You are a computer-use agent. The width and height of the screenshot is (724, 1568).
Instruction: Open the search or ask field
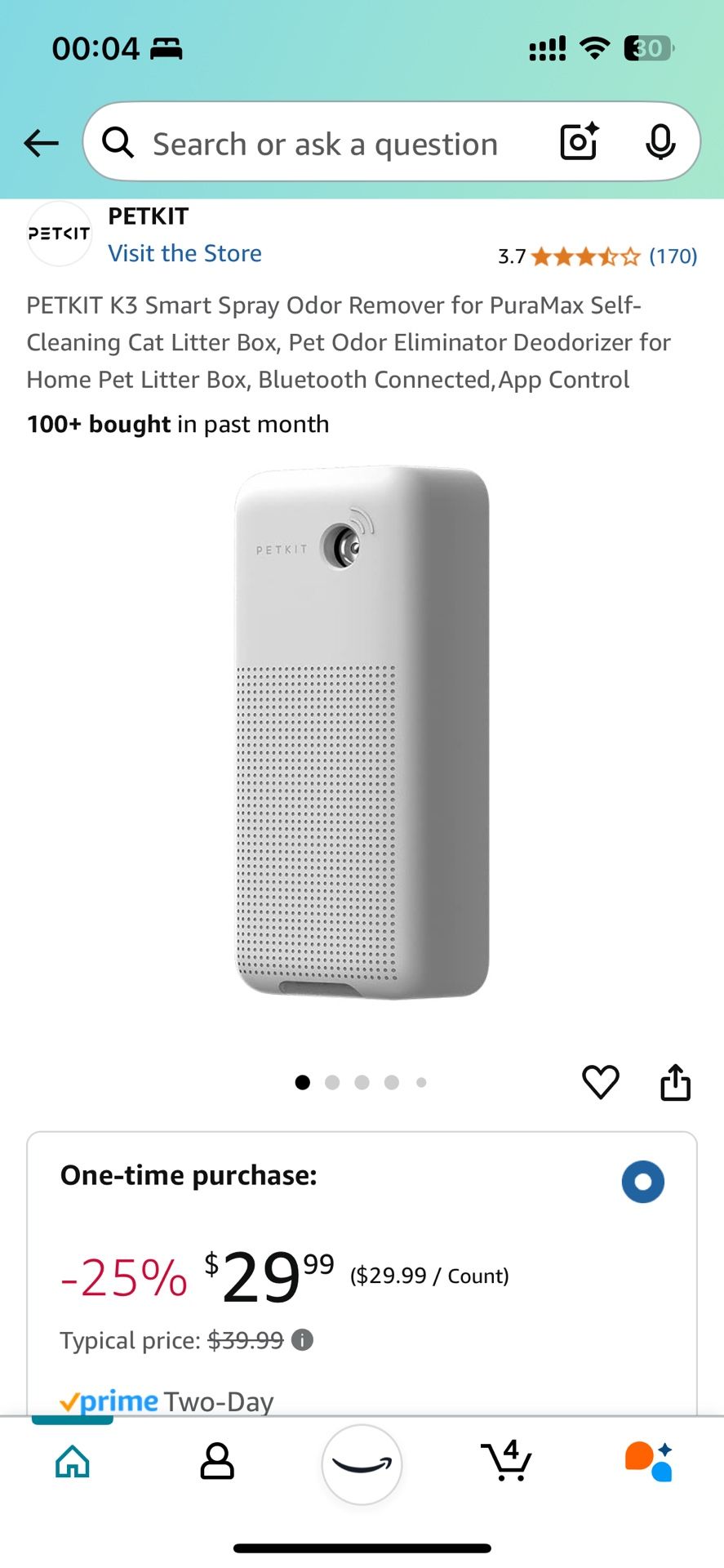point(326,144)
